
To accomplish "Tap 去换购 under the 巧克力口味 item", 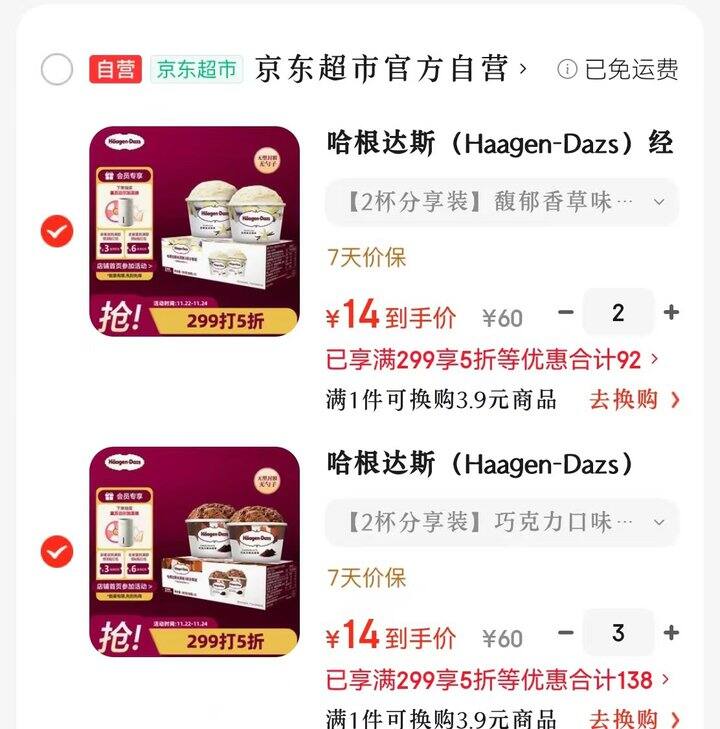I will click(x=634, y=718).
